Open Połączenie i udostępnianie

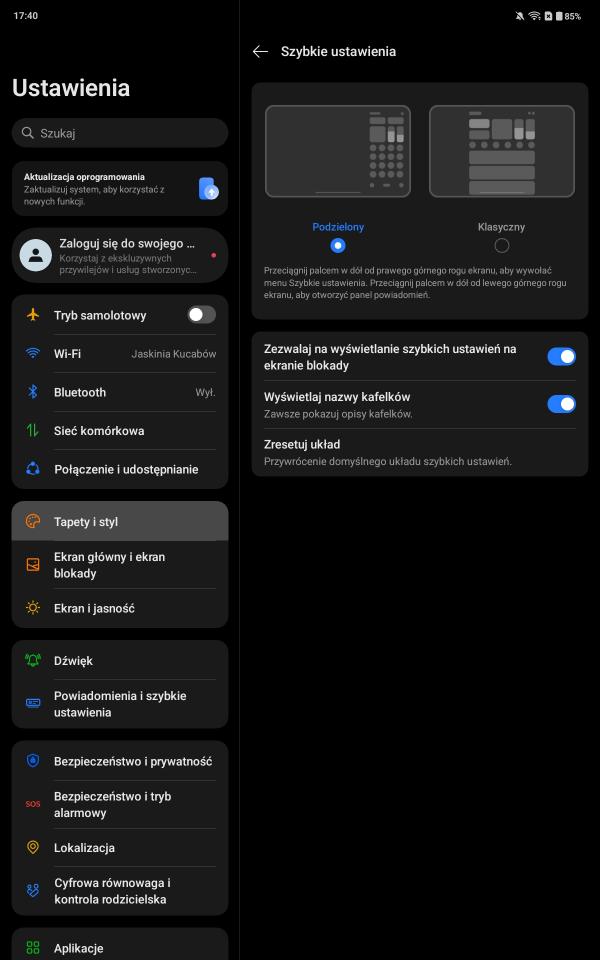click(x=120, y=469)
